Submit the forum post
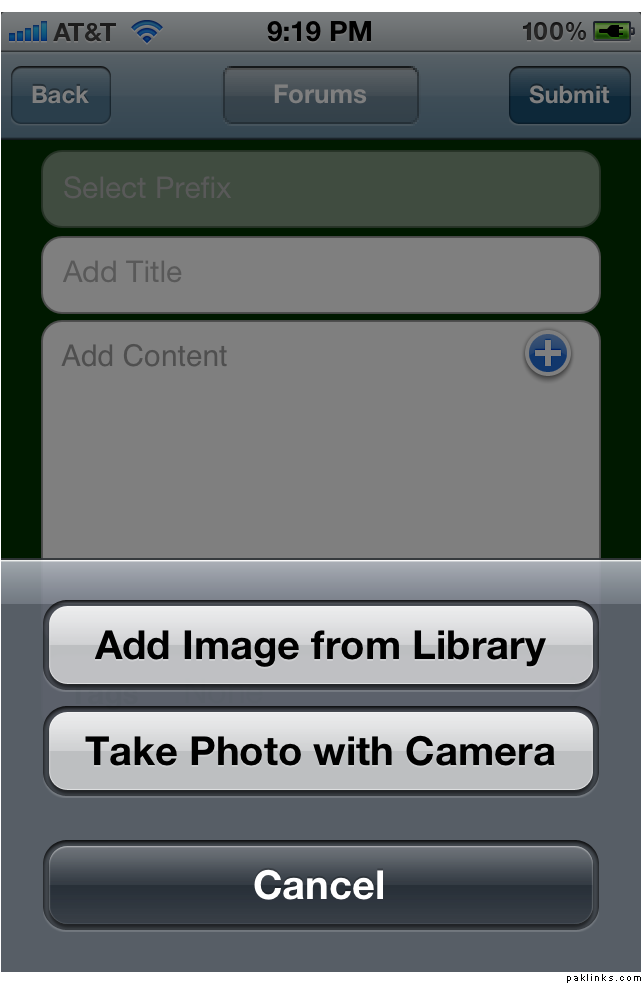This screenshot has width=642, height=984. [569, 95]
